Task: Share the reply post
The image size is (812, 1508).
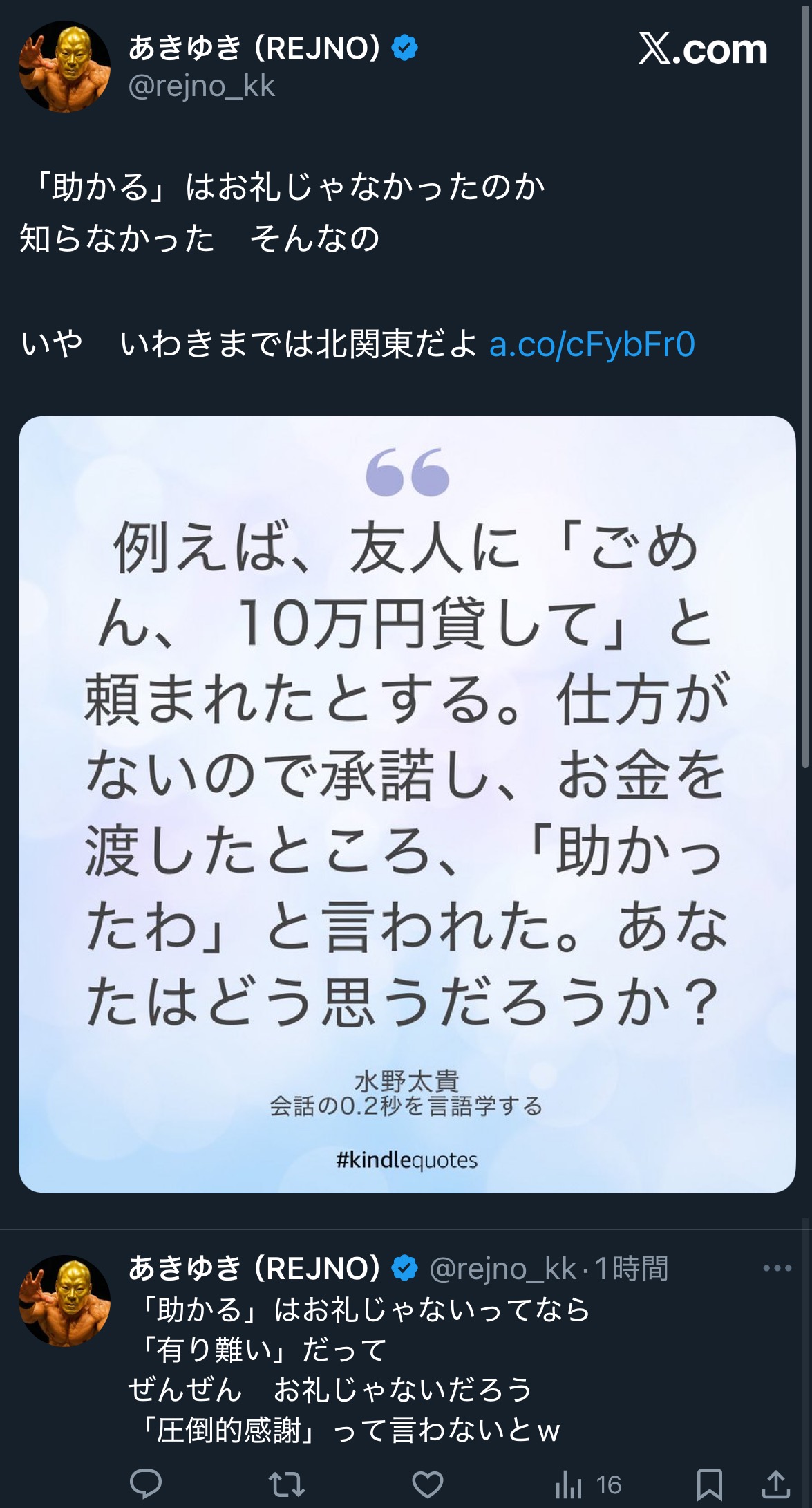Action: click(775, 1484)
